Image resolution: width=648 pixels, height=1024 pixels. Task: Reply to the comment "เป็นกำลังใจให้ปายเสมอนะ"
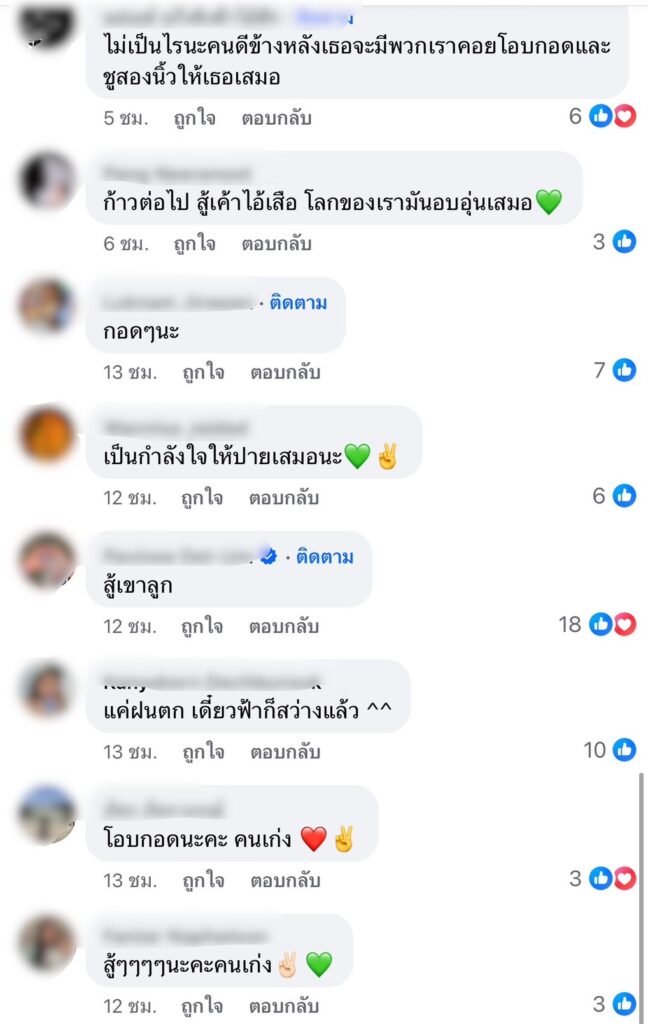coord(284,497)
